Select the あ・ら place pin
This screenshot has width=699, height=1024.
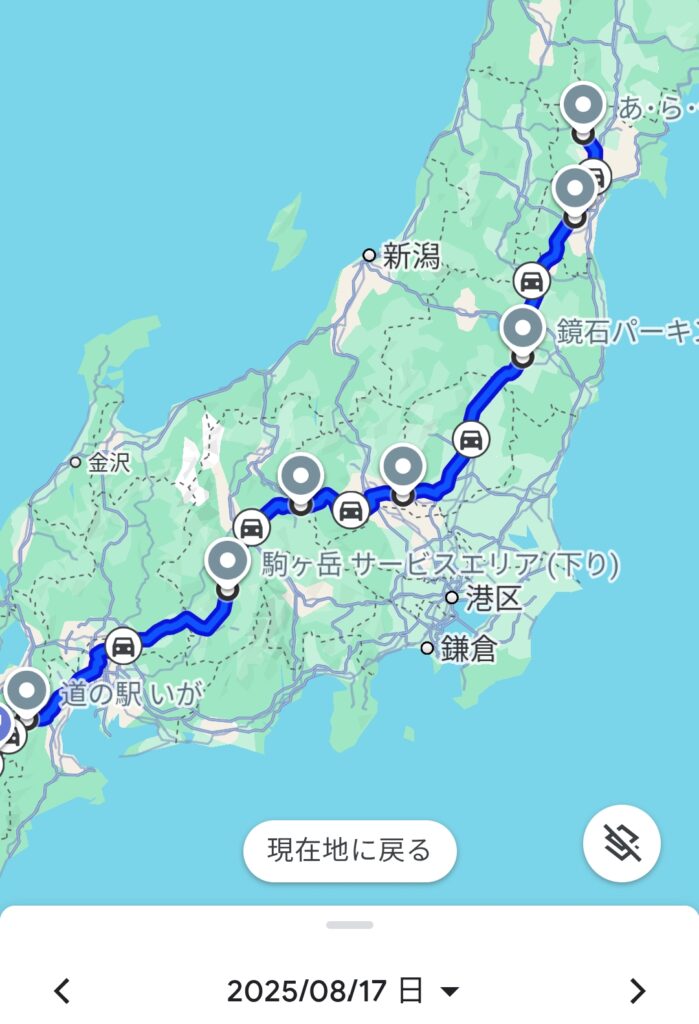583,106
